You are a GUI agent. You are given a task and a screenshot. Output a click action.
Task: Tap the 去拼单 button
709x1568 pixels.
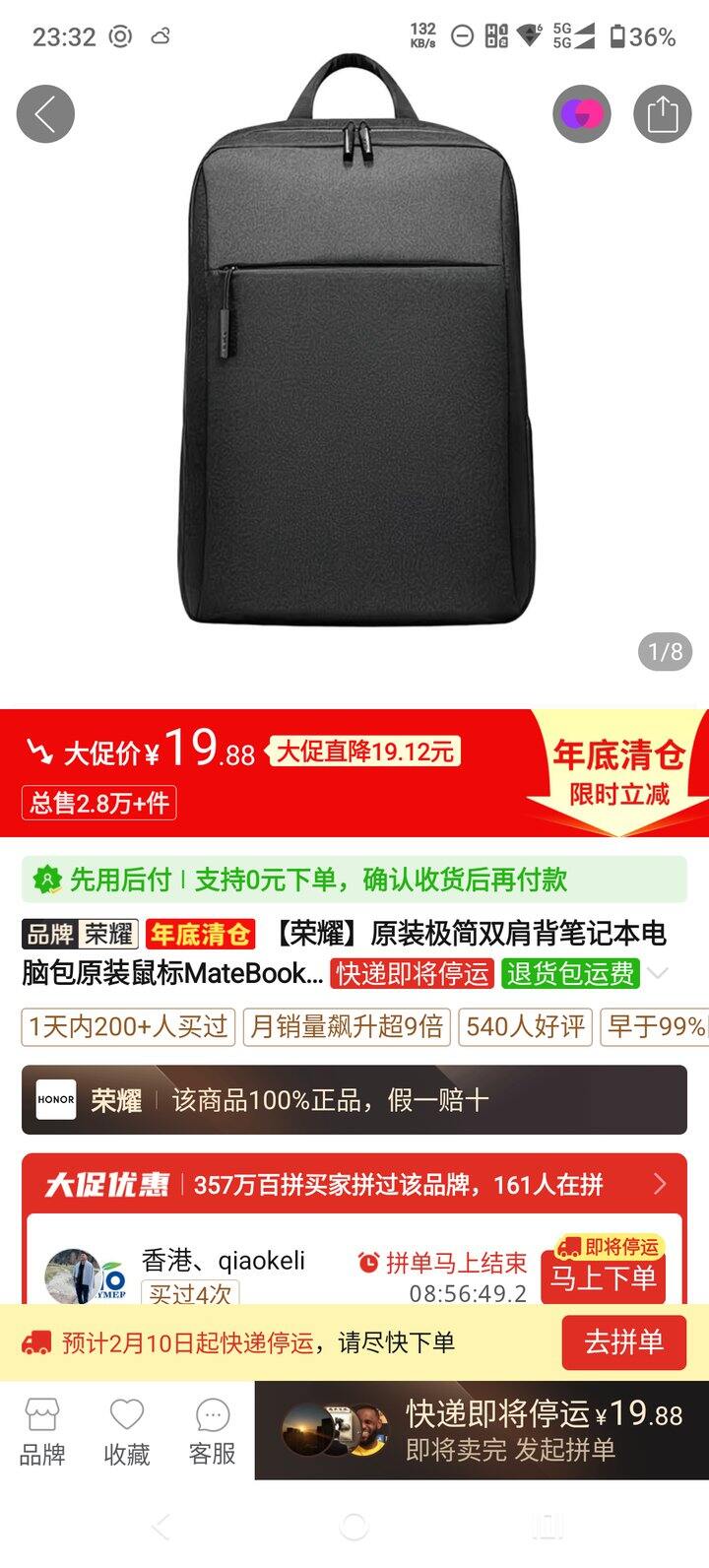tap(623, 1341)
